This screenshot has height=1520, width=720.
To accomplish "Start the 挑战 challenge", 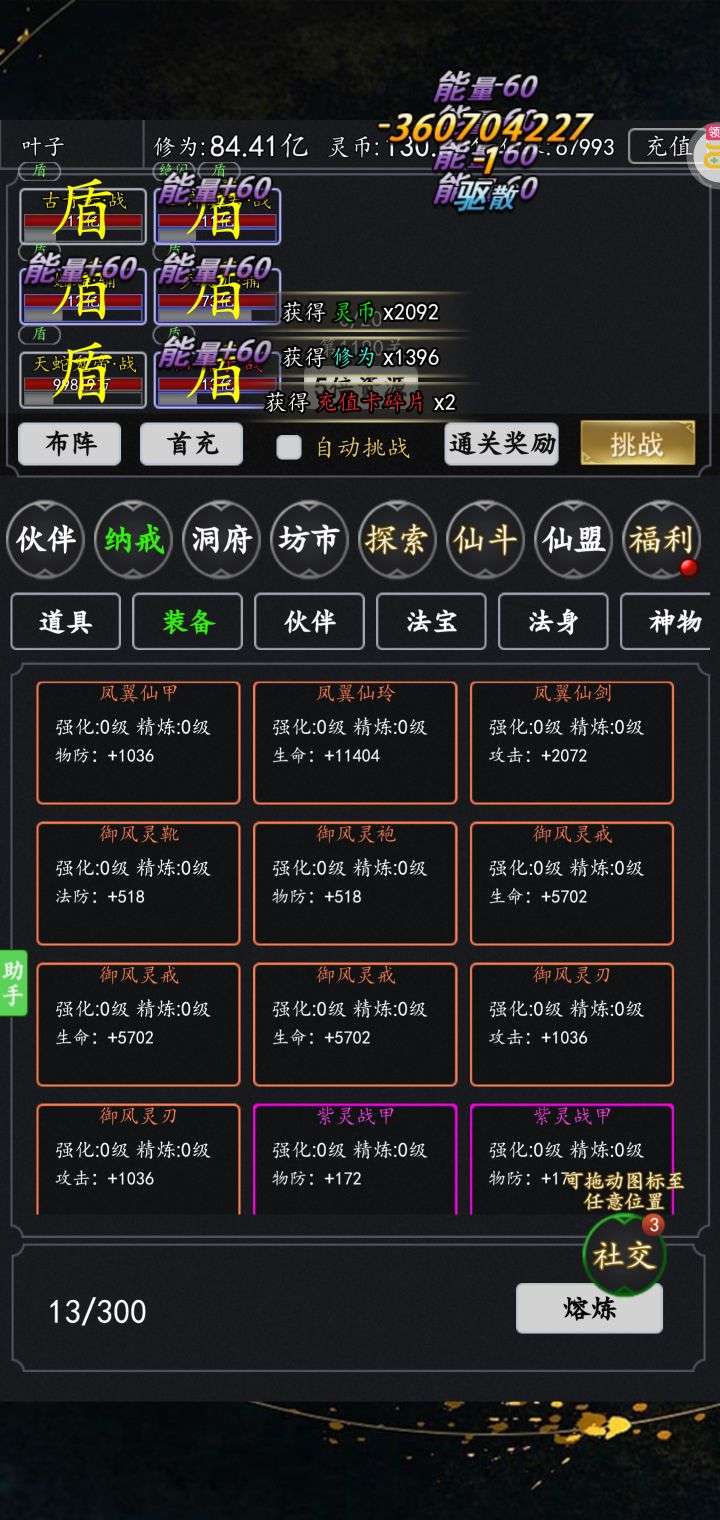I will (637, 443).
